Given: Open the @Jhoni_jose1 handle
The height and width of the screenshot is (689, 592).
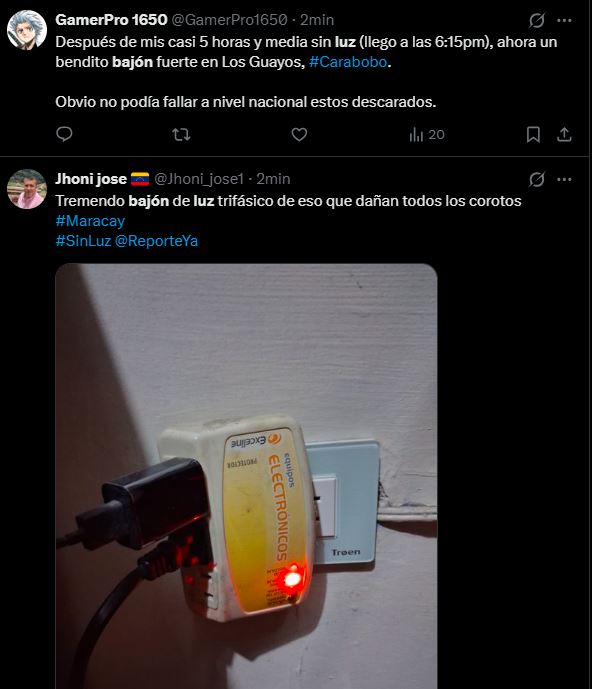Looking at the screenshot, I should click(x=199, y=179).
